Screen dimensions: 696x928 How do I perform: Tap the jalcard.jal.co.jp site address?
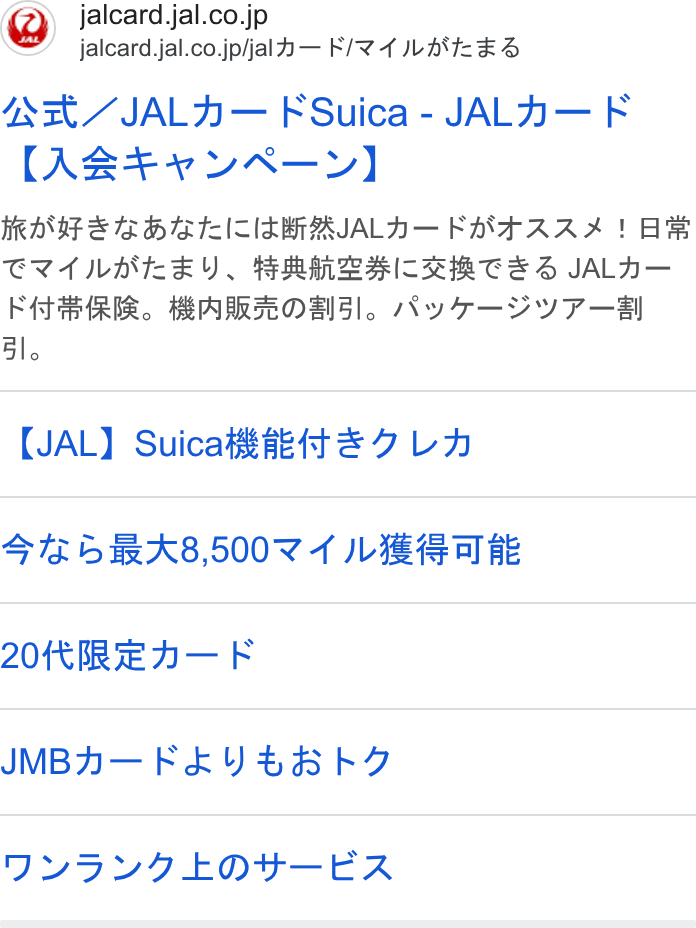point(174,15)
